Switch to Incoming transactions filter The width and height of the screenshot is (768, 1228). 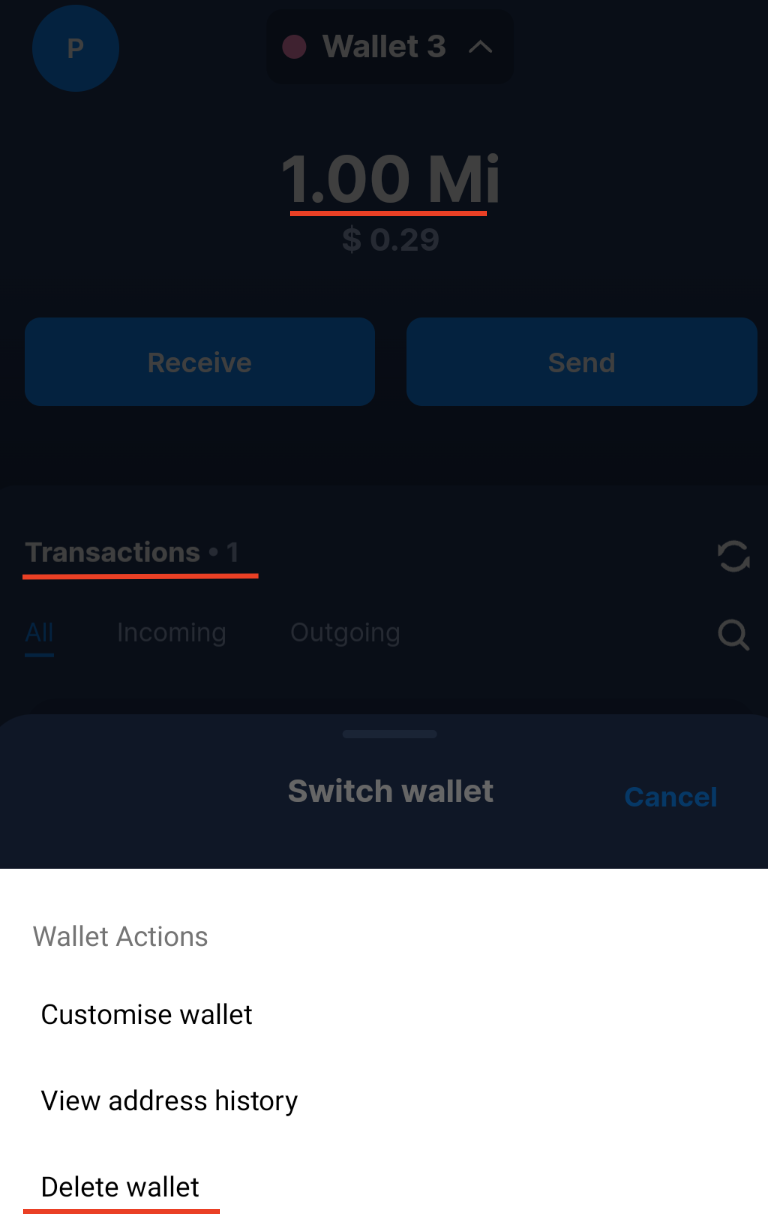tap(171, 632)
